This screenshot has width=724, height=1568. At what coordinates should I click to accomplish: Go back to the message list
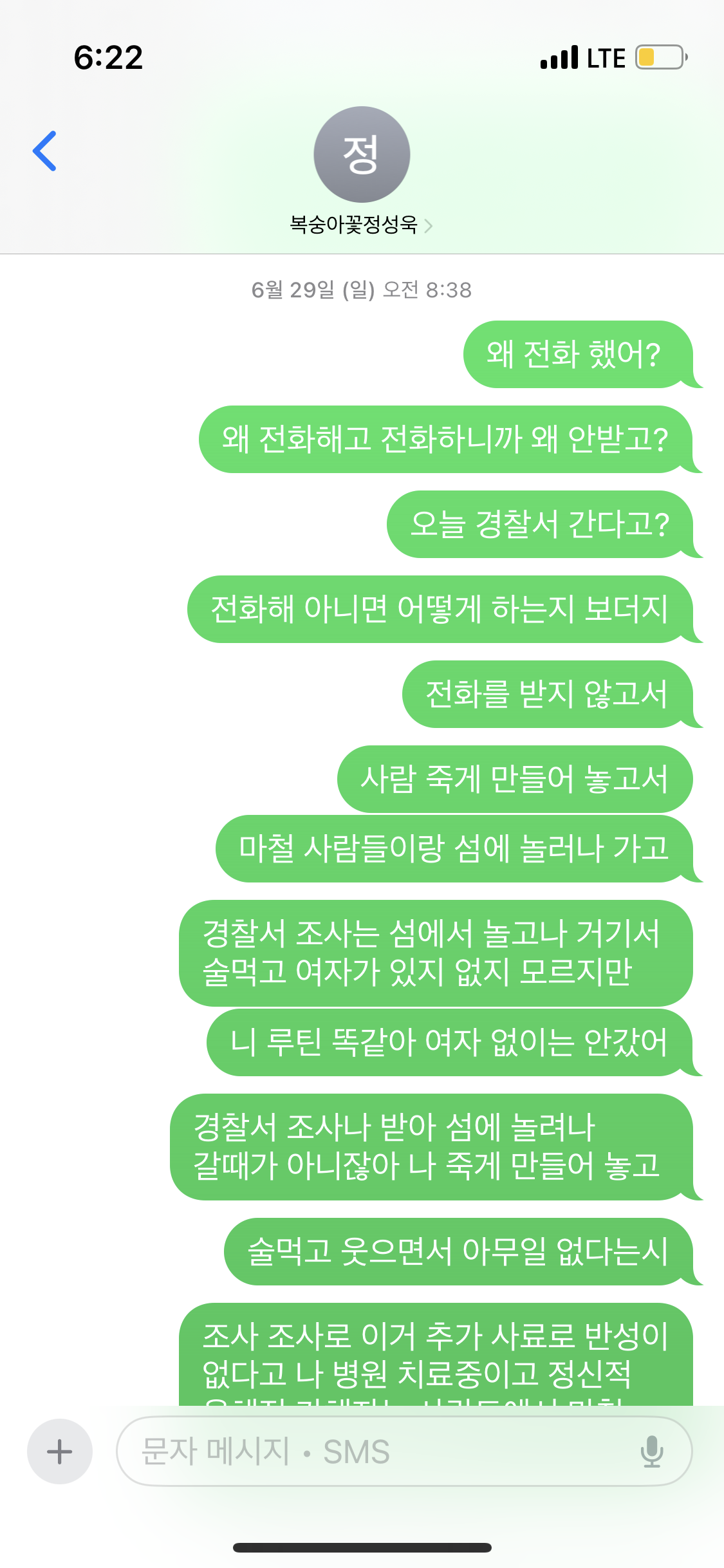click(45, 151)
